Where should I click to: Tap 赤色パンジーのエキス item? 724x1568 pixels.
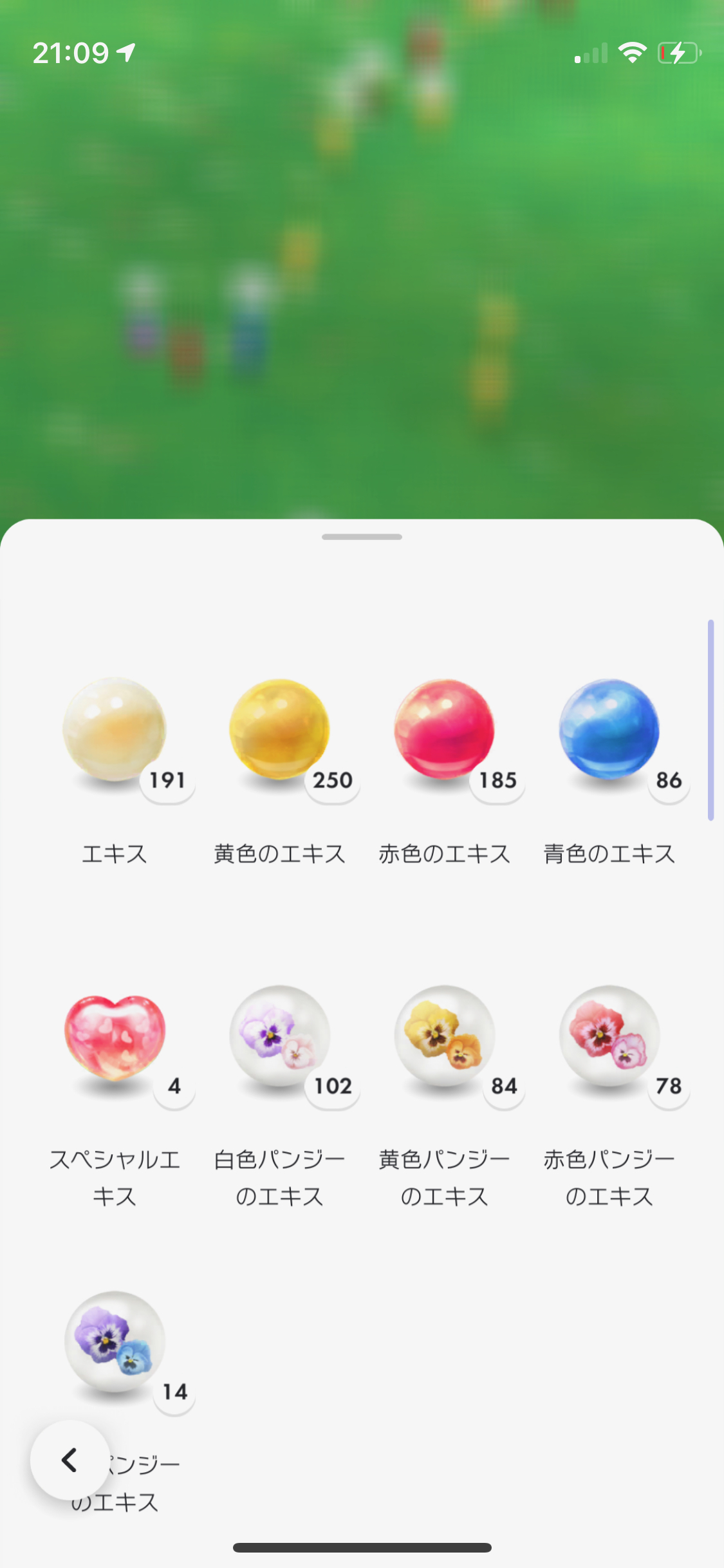point(609,1036)
